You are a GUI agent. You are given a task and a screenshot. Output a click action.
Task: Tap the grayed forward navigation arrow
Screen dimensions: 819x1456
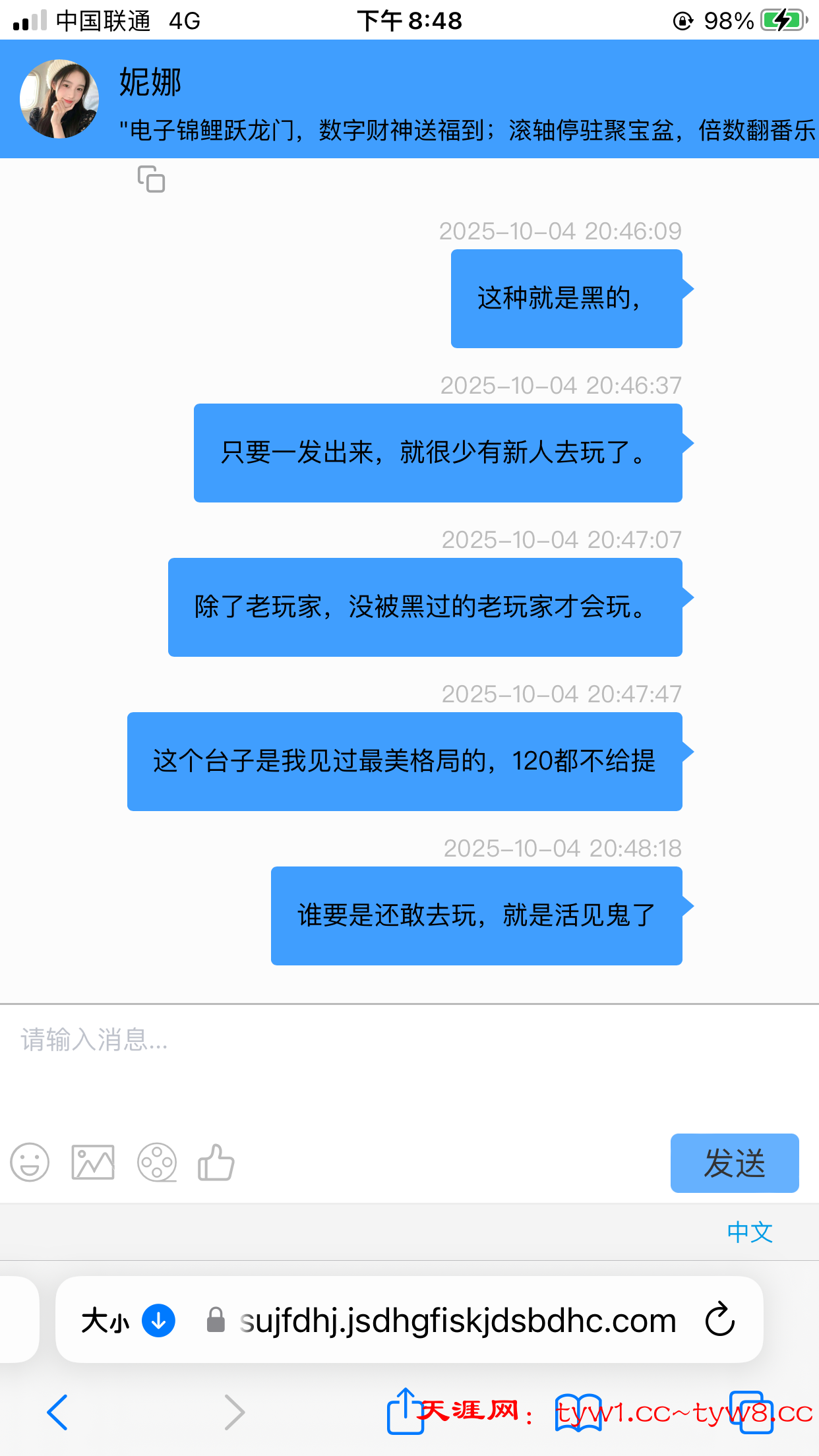pyautogui.click(x=234, y=1413)
